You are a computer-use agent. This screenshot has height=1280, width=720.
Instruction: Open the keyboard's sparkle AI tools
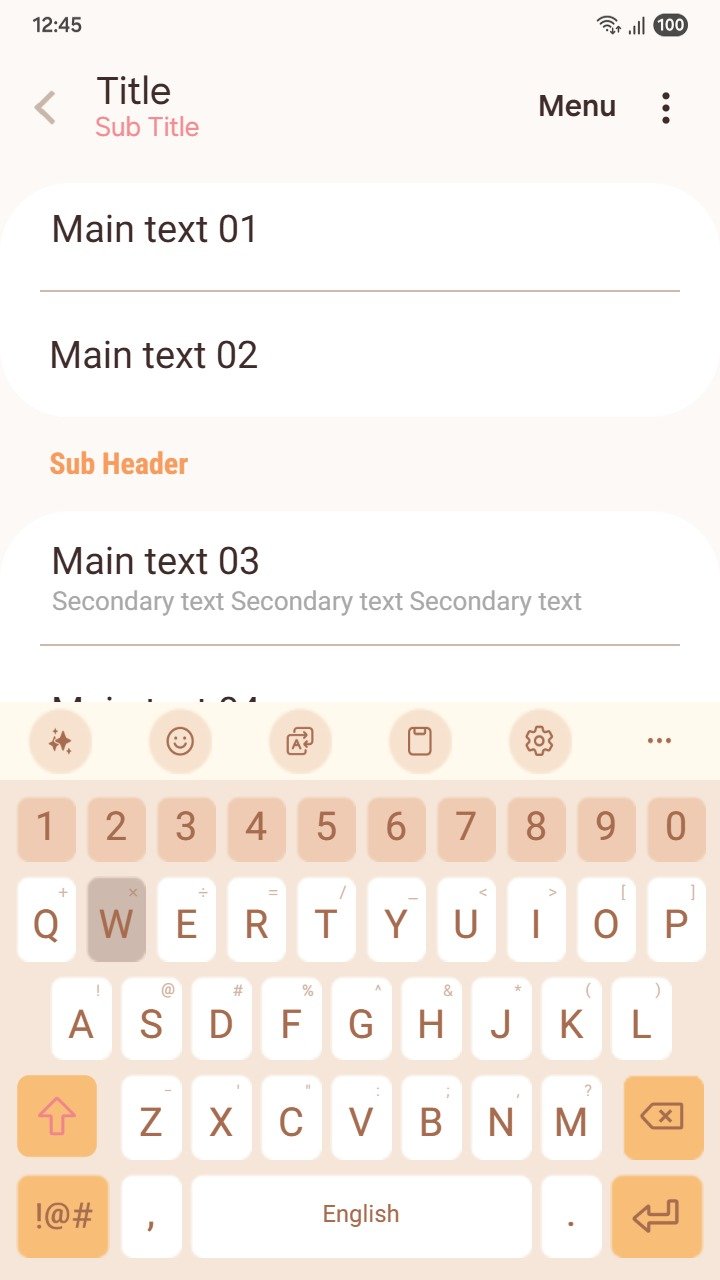(60, 741)
